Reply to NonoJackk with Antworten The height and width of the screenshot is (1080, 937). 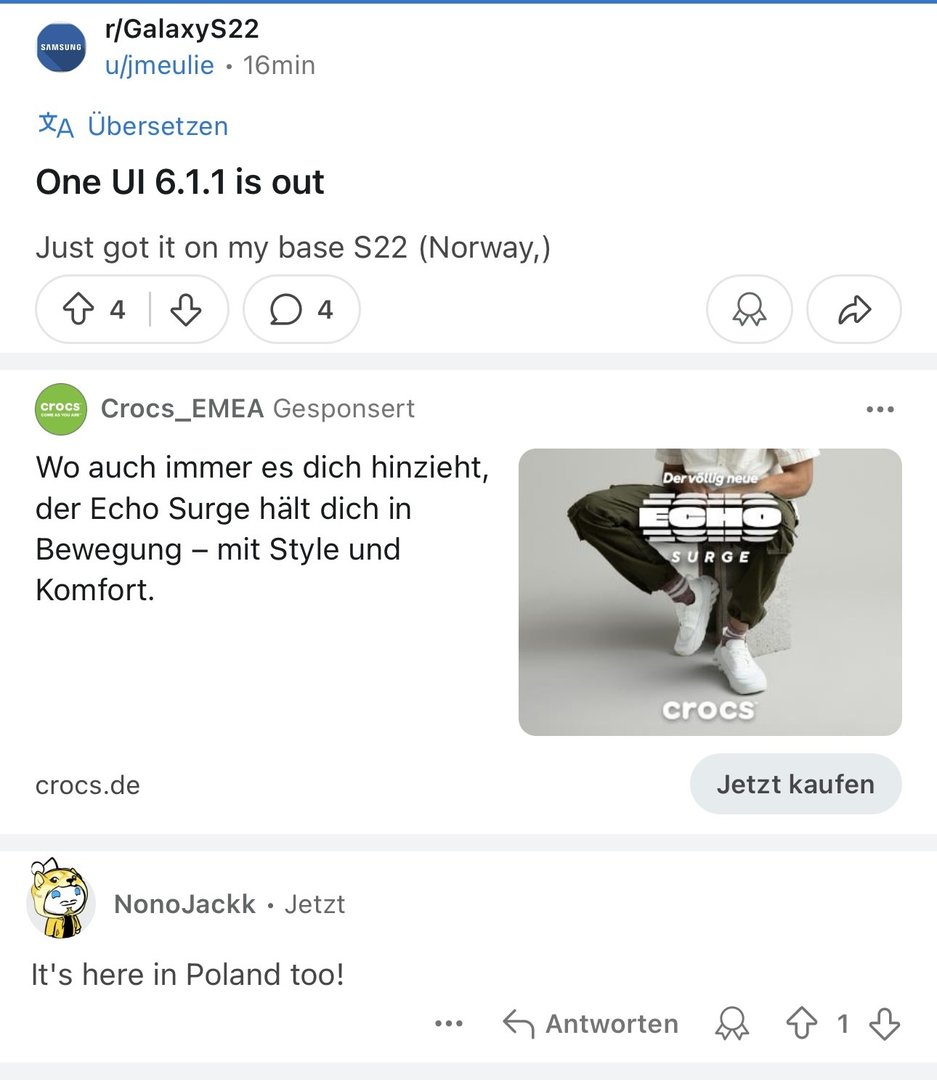(591, 1024)
